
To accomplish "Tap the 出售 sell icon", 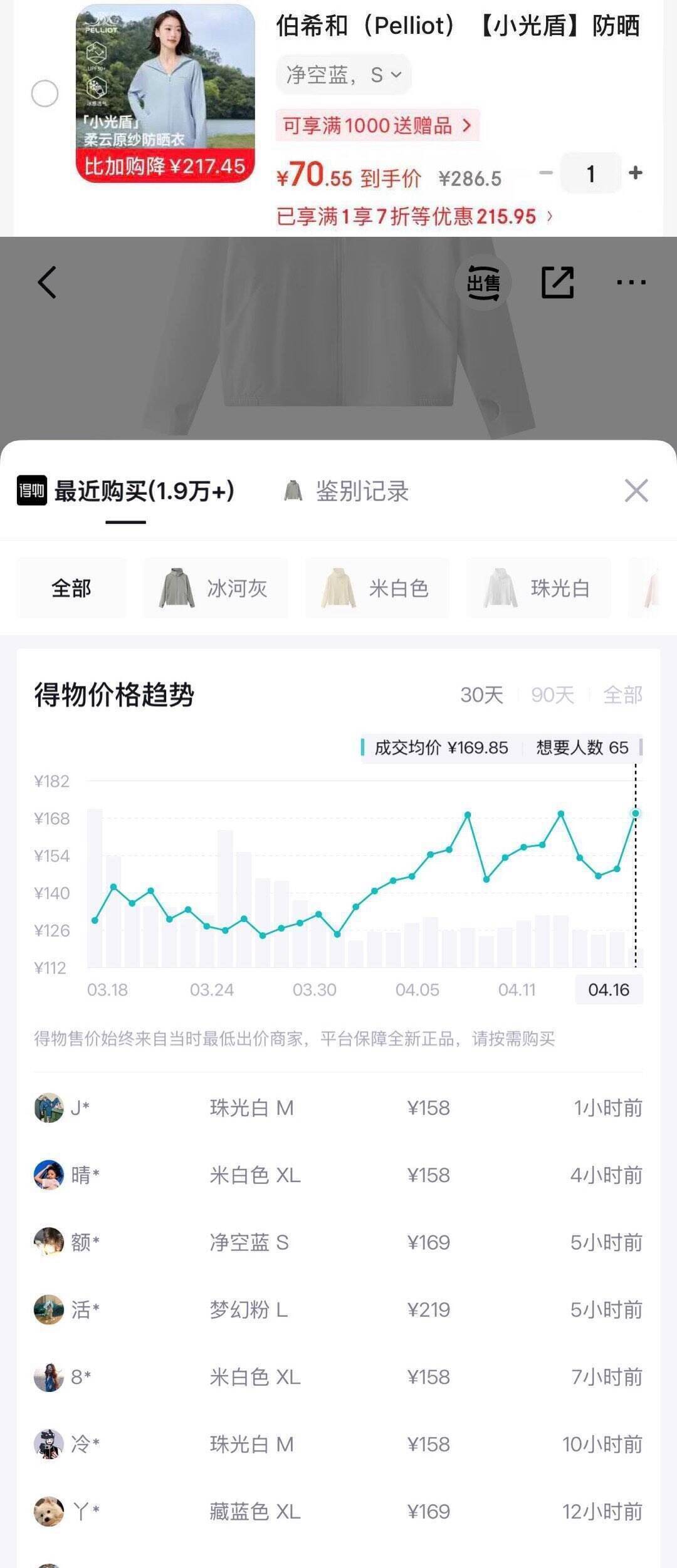I will [483, 283].
